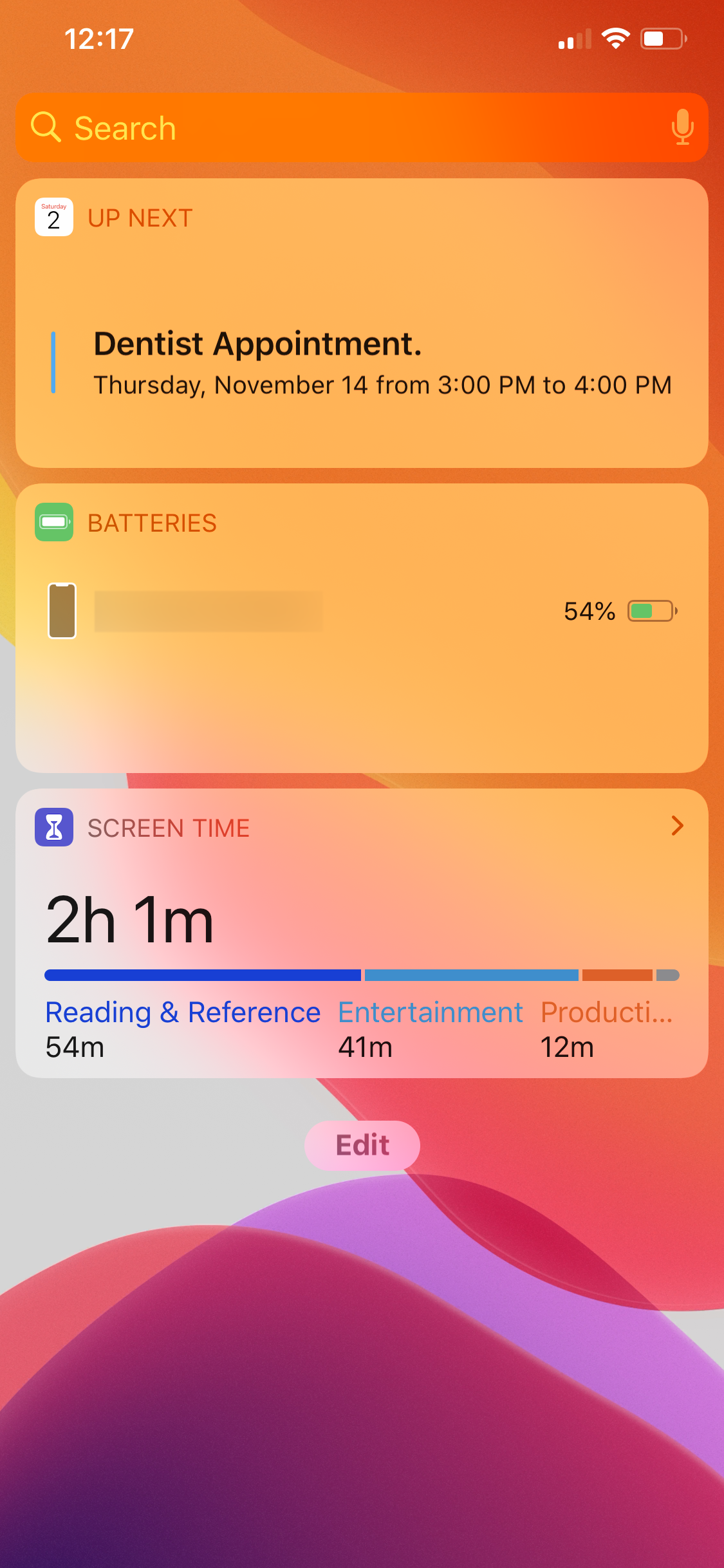This screenshot has height=1568, width=724.
Task: Tap the microphone icon for voice search
Action: [682, 127]
